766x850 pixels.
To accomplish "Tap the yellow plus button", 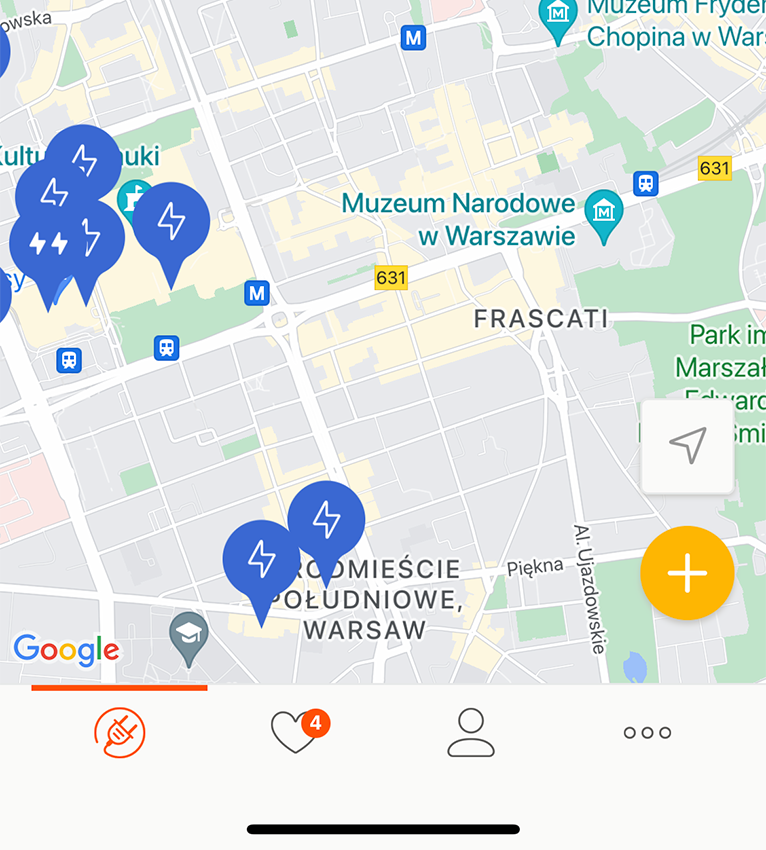I will (687, 573).
